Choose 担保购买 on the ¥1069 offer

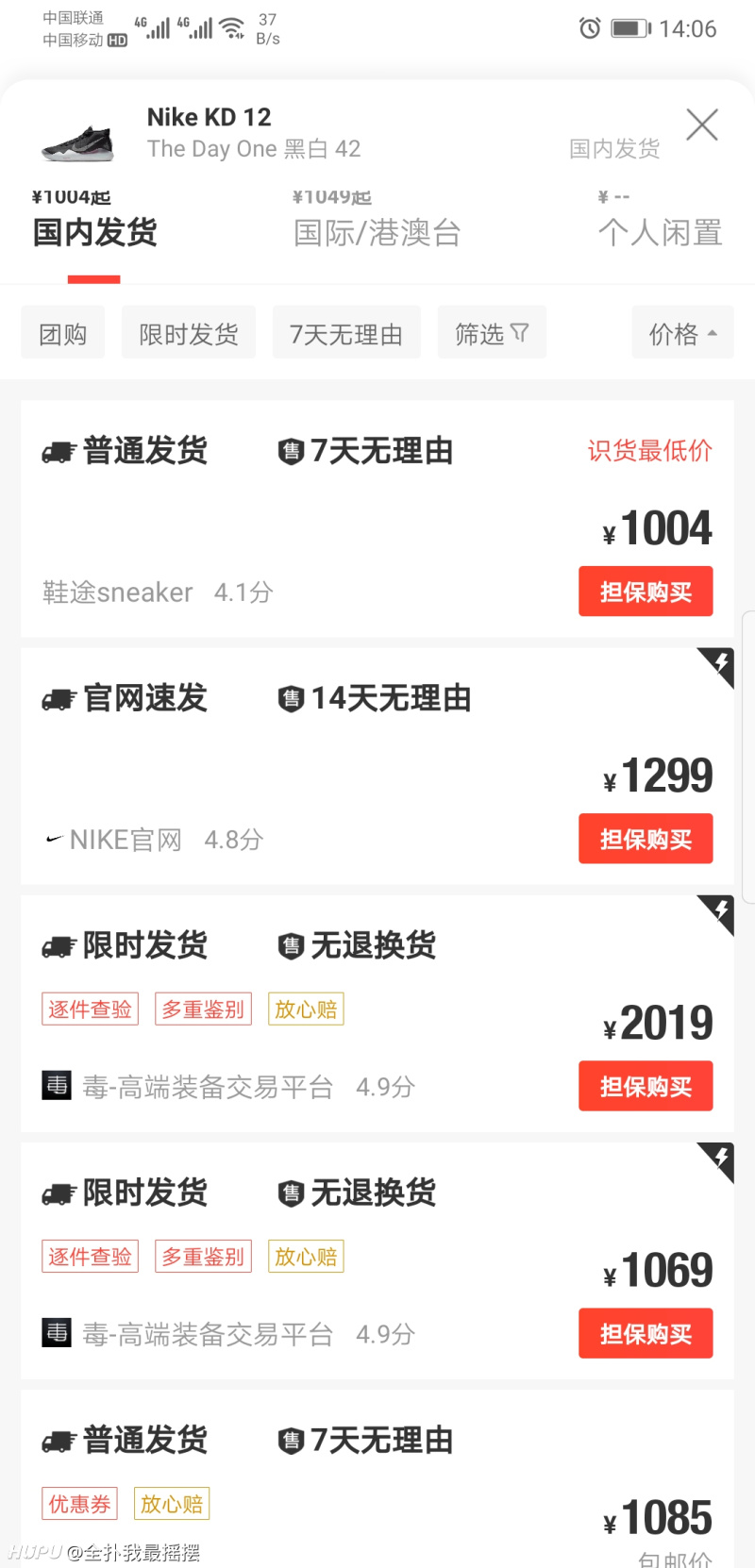[646, 1333]
